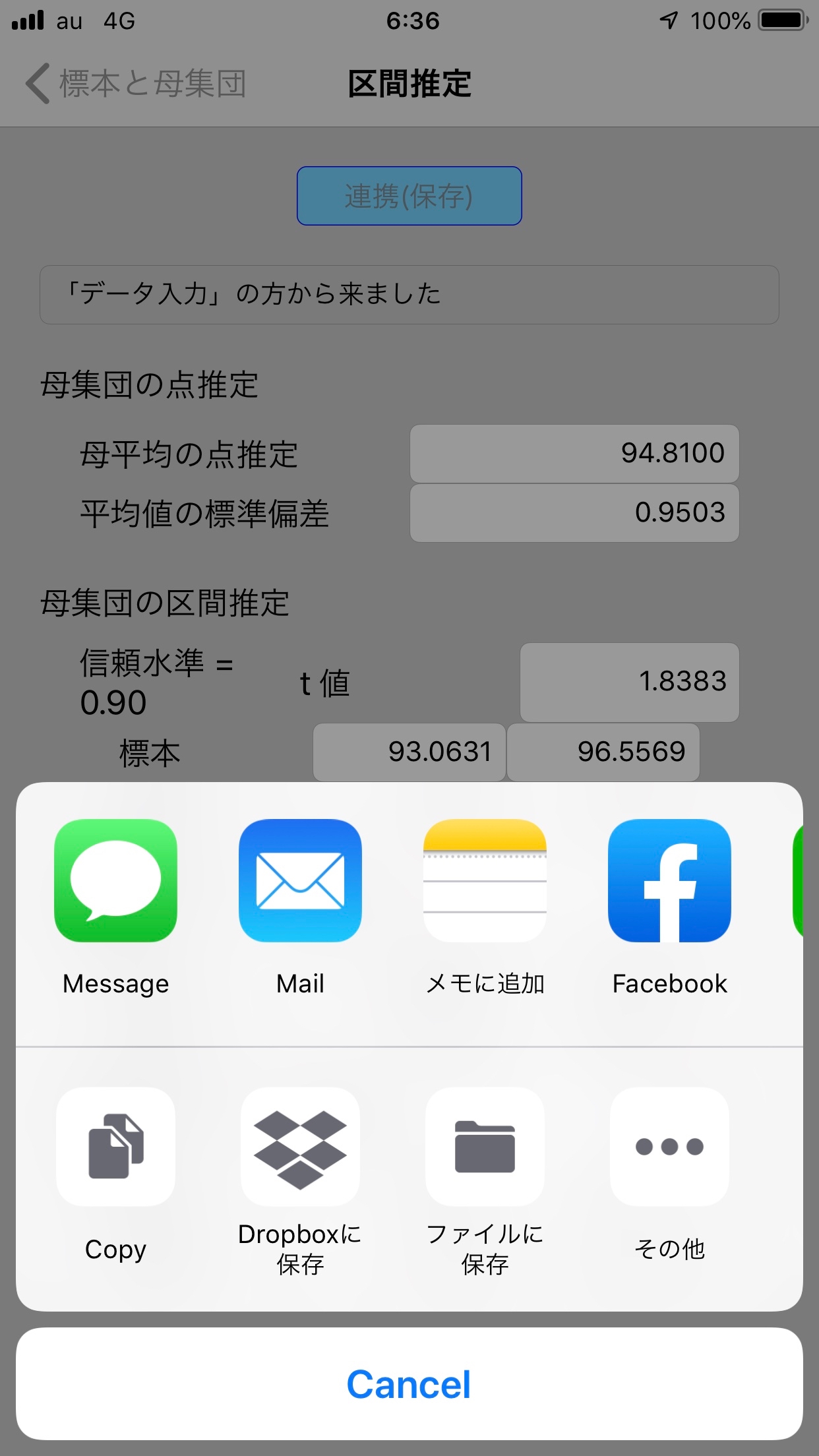The image size is (819, 1456).
Task: Copy the result to clipboard
Action: click(115, 1146)
